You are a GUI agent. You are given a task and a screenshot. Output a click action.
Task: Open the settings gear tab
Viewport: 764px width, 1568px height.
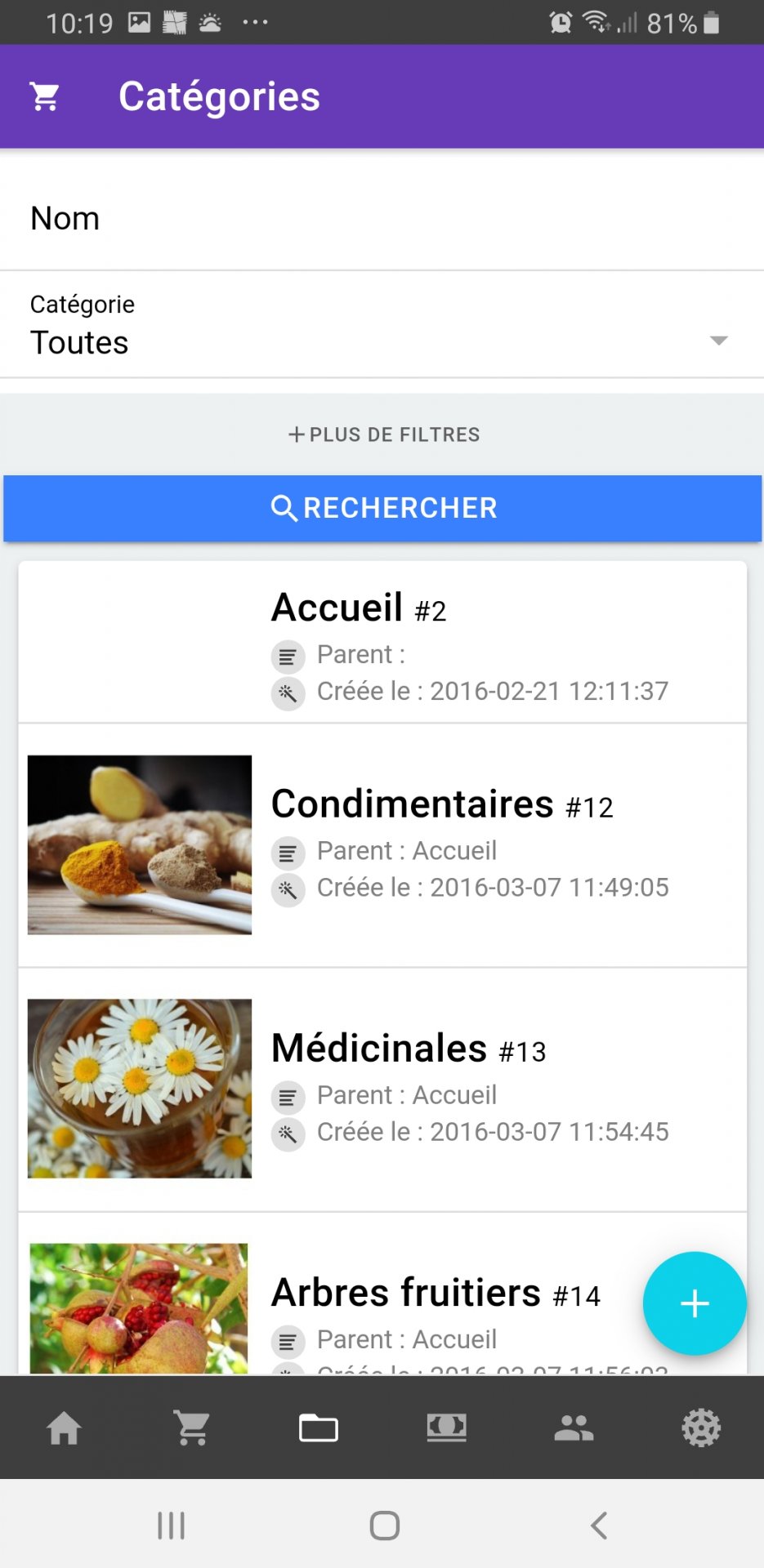pos(701,1428)
